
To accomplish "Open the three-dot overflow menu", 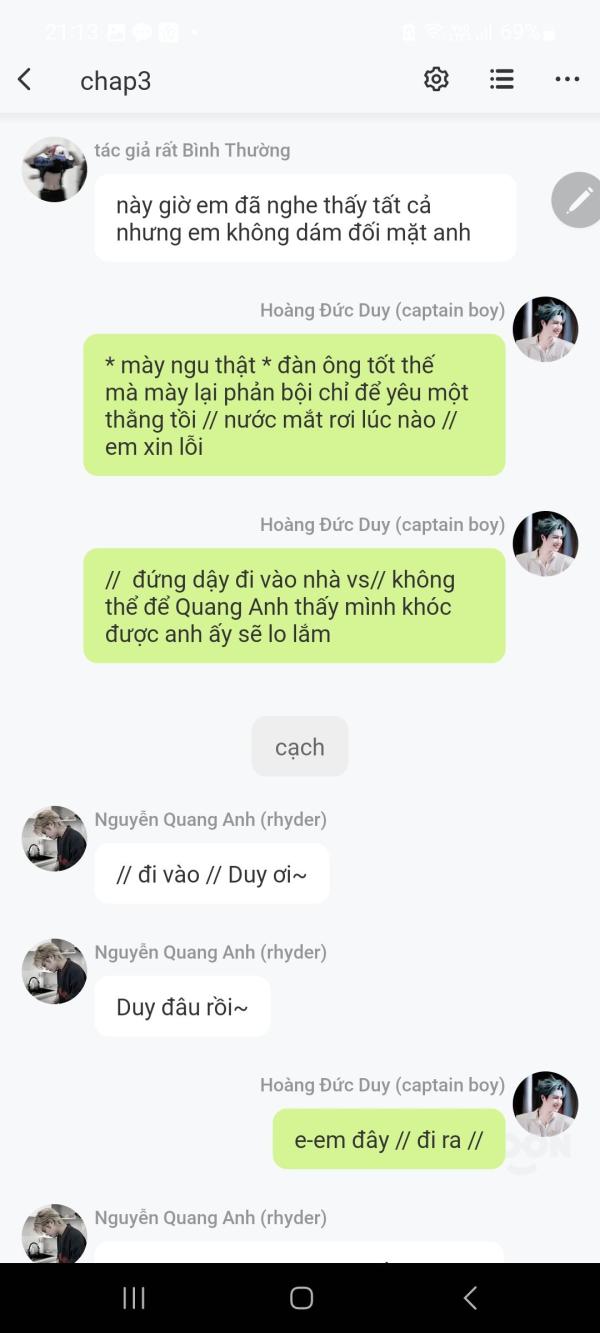I will (x=567, y=79).
